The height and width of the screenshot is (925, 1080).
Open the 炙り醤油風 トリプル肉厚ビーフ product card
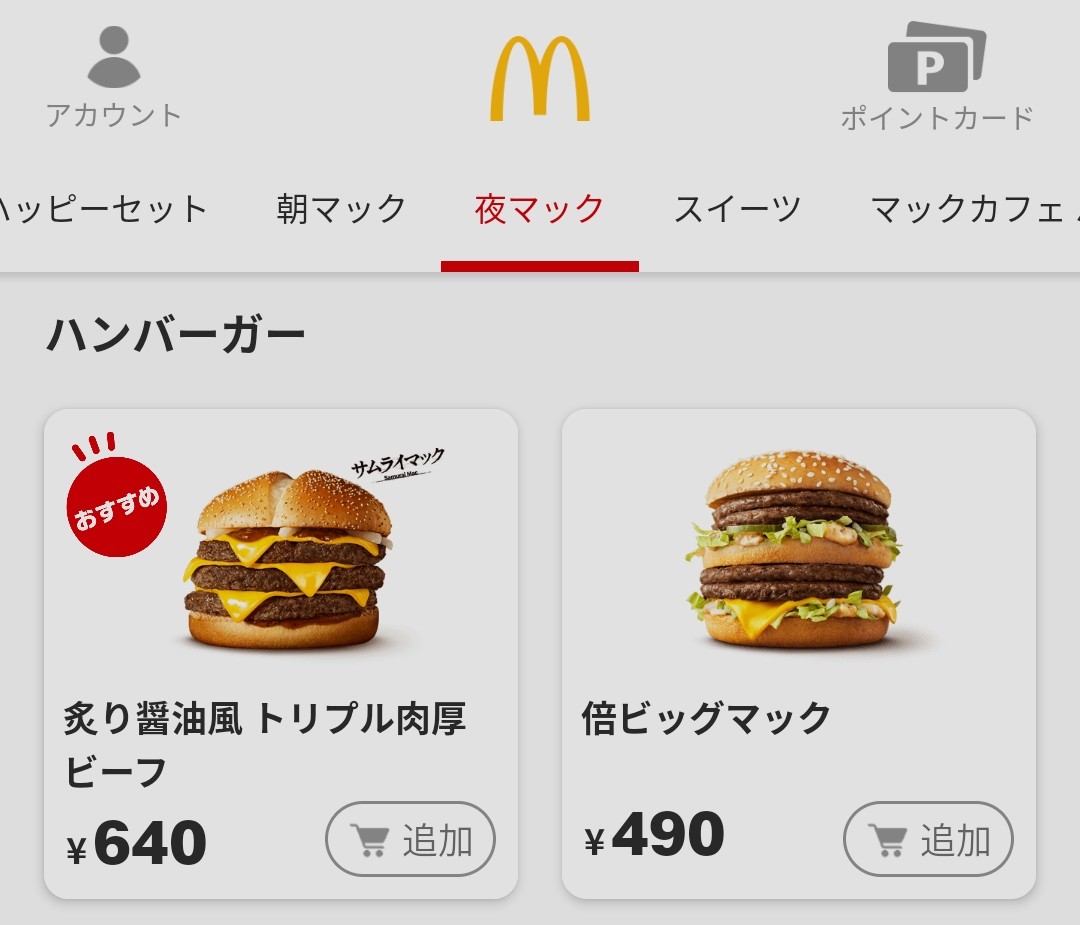[x=281, y=654]
